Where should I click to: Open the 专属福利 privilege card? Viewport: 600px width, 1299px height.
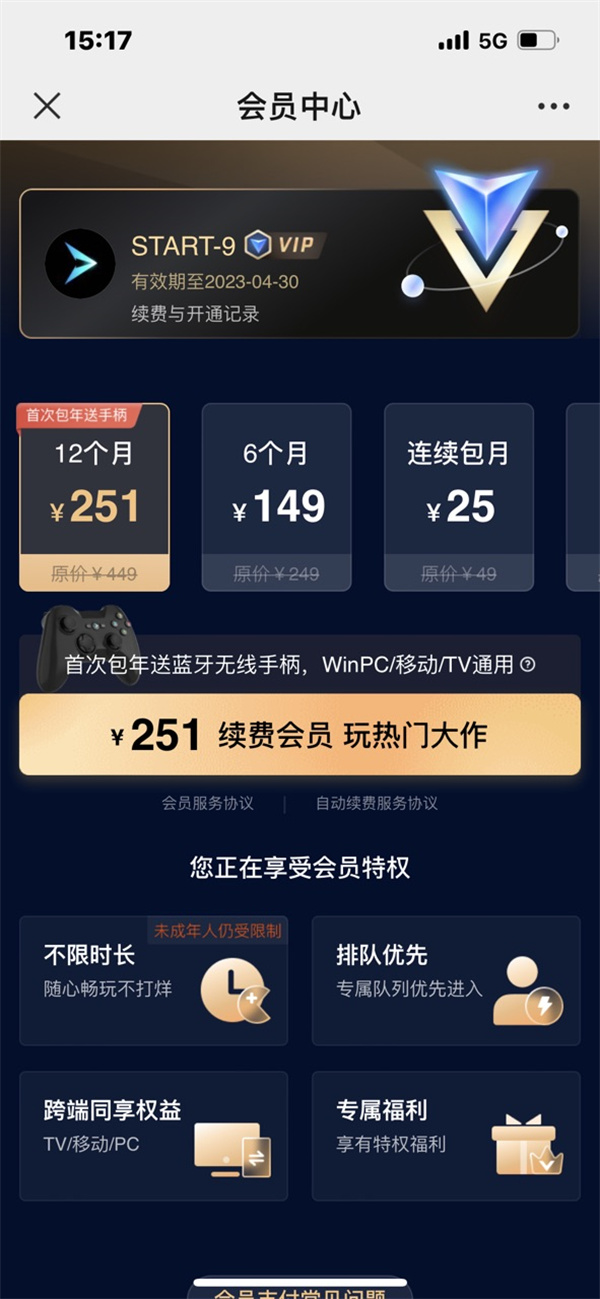(x=445, y=1135)
